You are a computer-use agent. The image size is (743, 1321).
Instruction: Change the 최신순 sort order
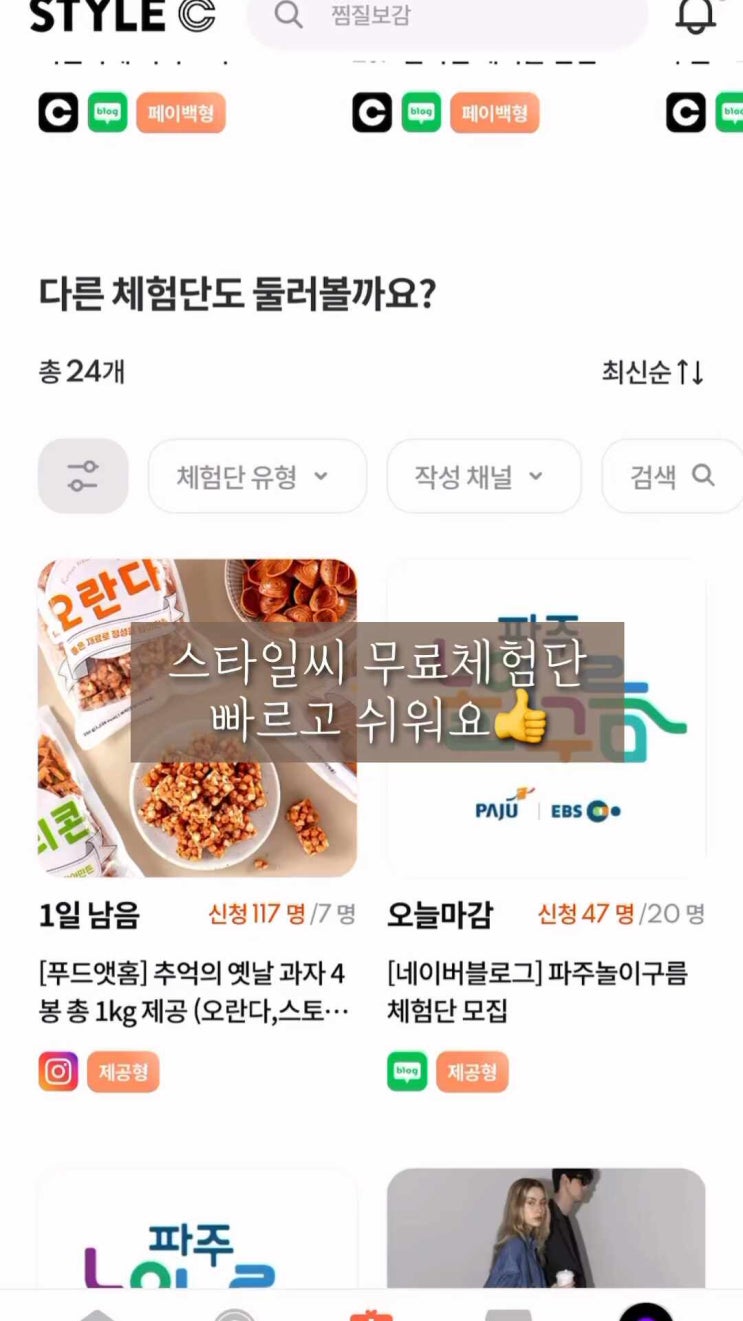[x=653, y=373]
